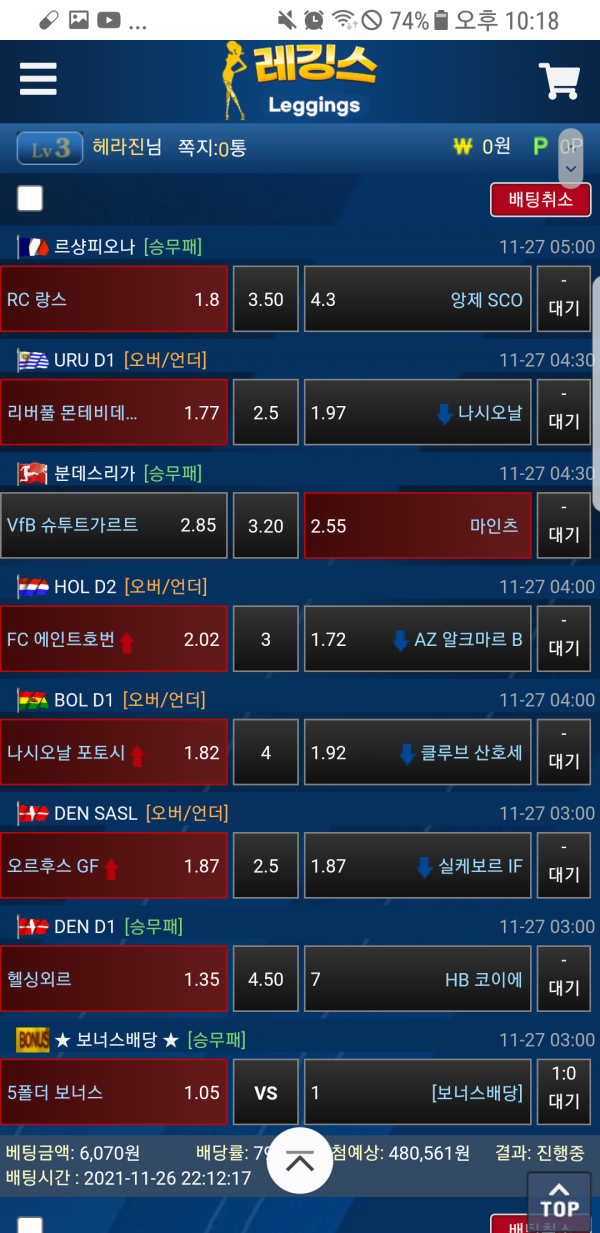
Task: Open the hamburger menu
Action: (38, 79)
